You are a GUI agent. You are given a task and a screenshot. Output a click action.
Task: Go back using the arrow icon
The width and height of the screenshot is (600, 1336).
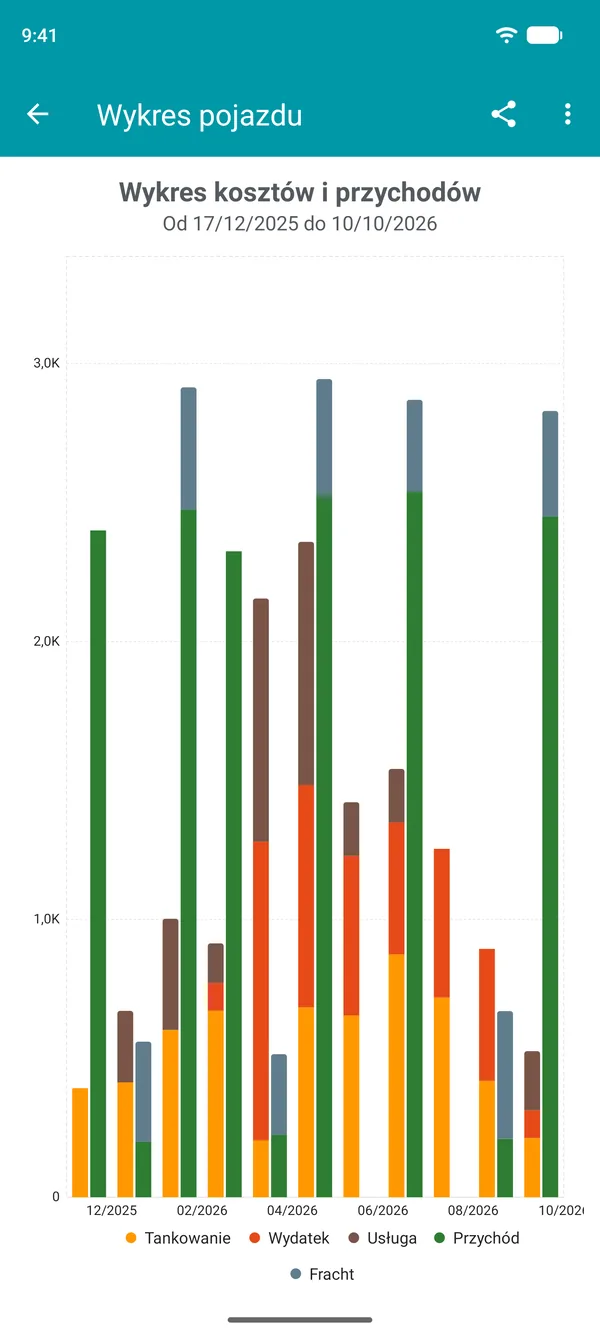[37, 114]
